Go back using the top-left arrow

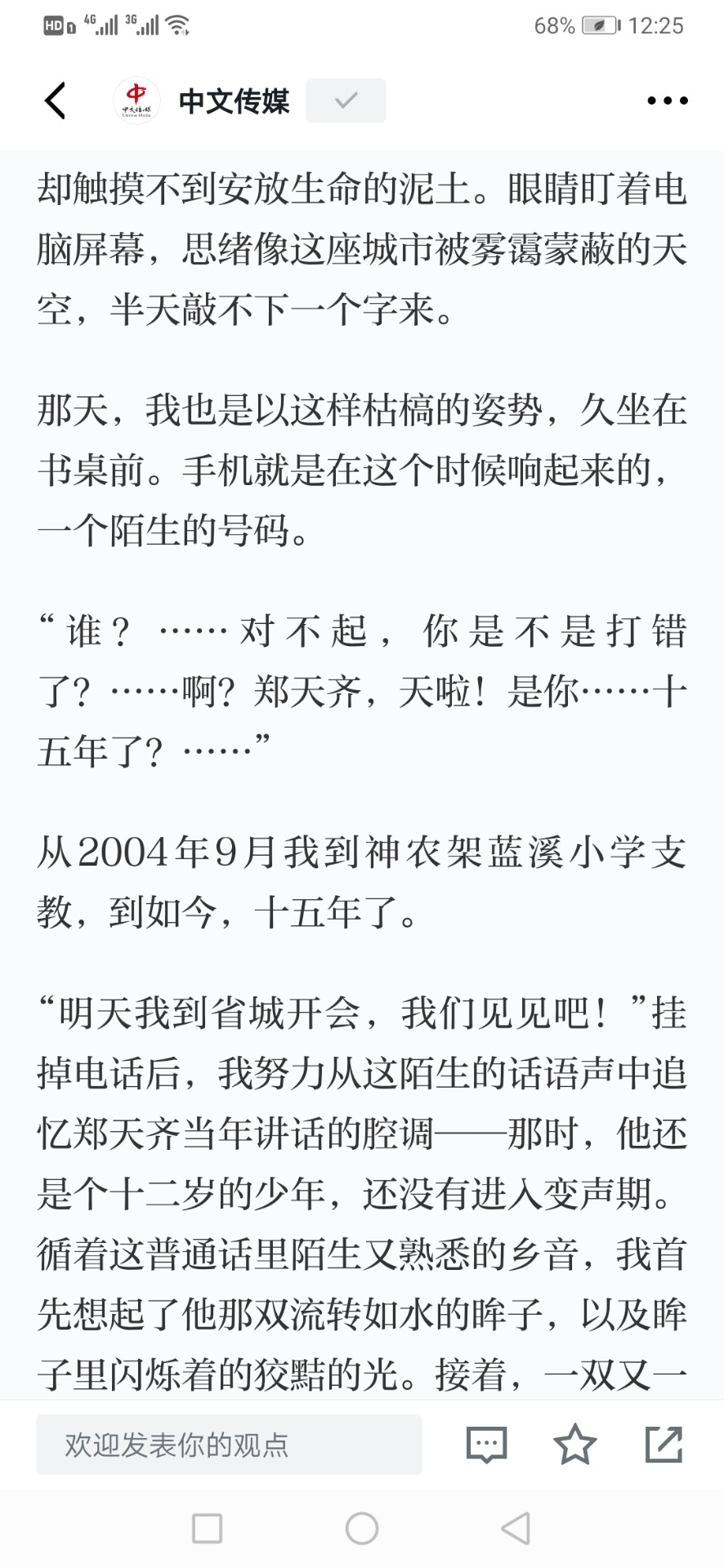coord(56,100)
